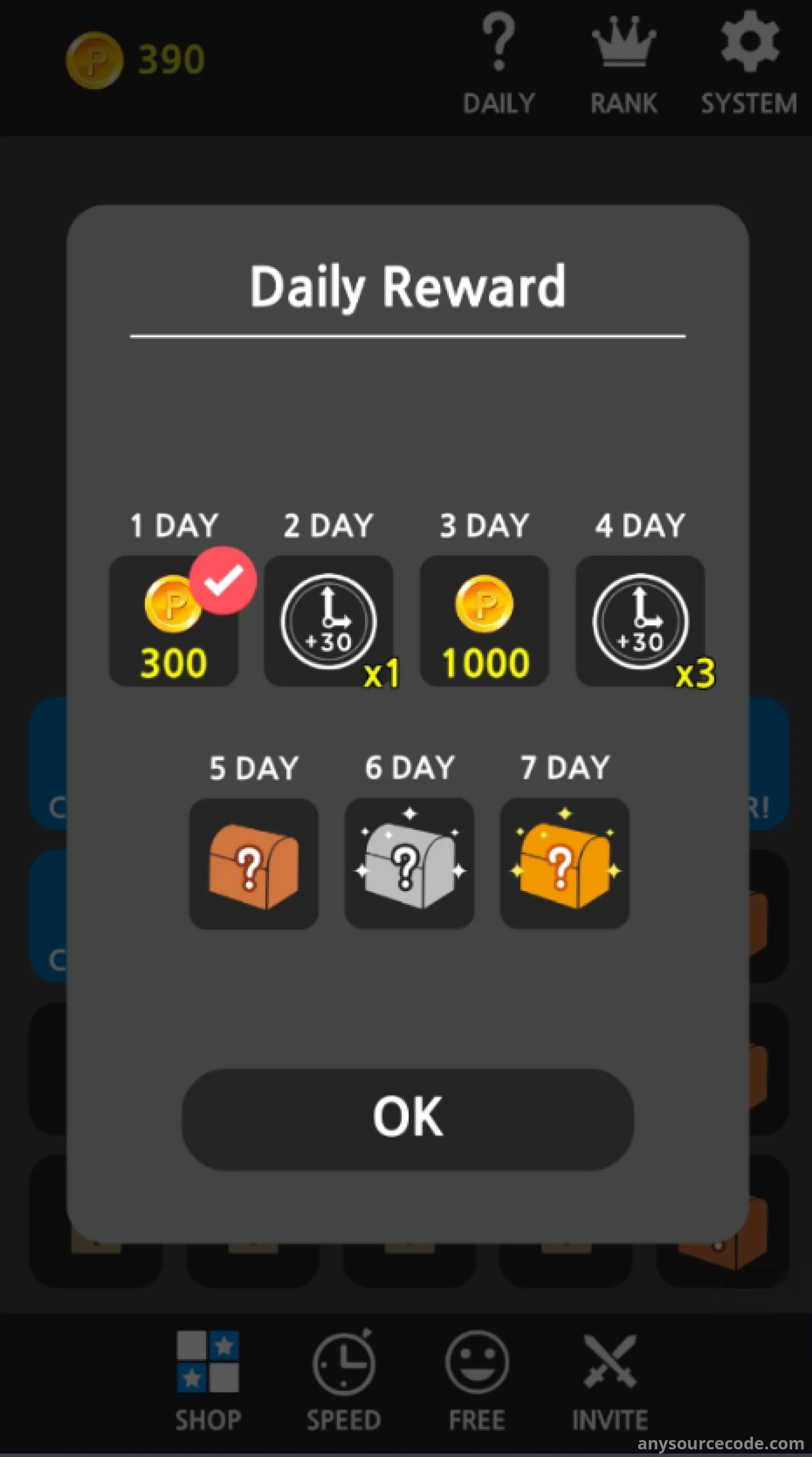
Task: Confirm the Daily Reward dialog with OK
Action: coord(407,1119)
